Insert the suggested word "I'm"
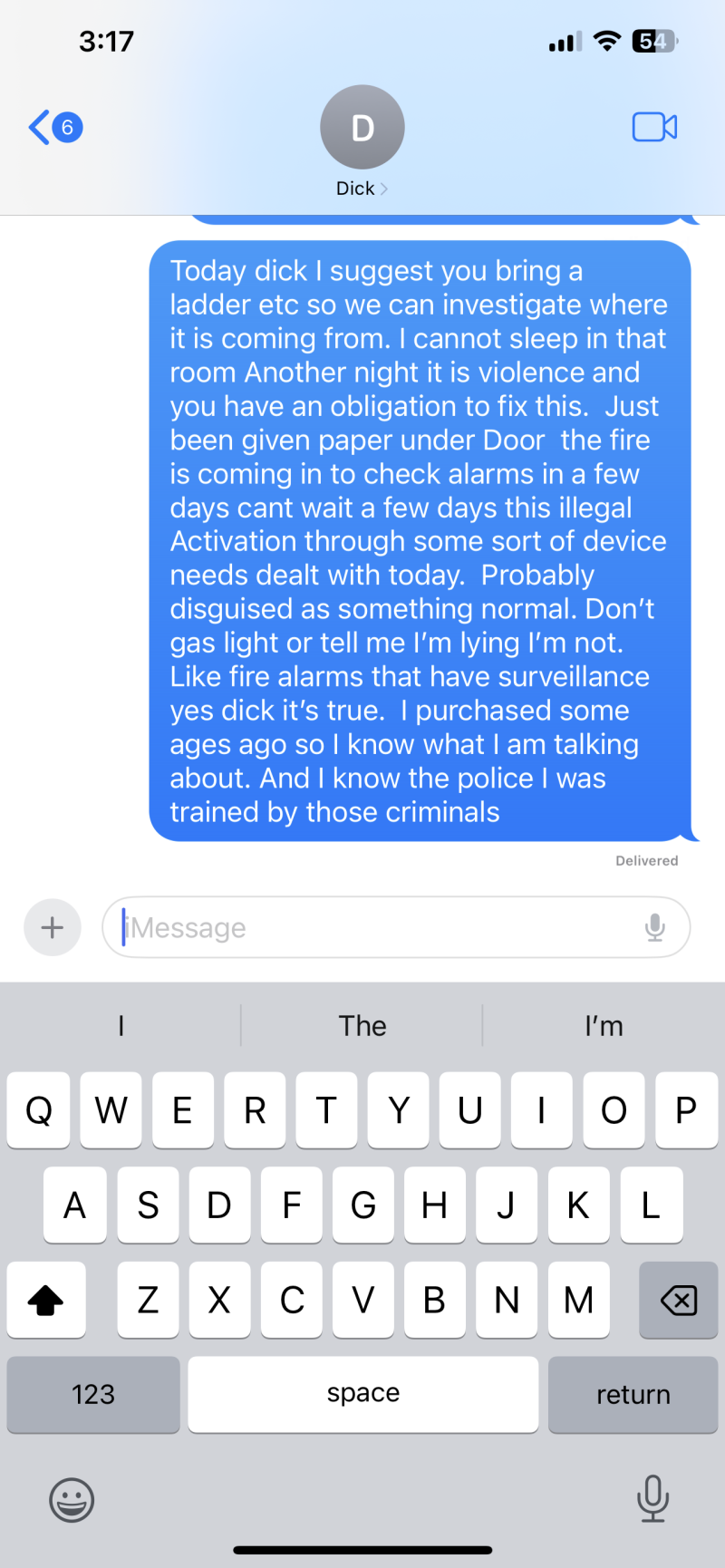The image size is (725, 1568). pos(604,1026)
